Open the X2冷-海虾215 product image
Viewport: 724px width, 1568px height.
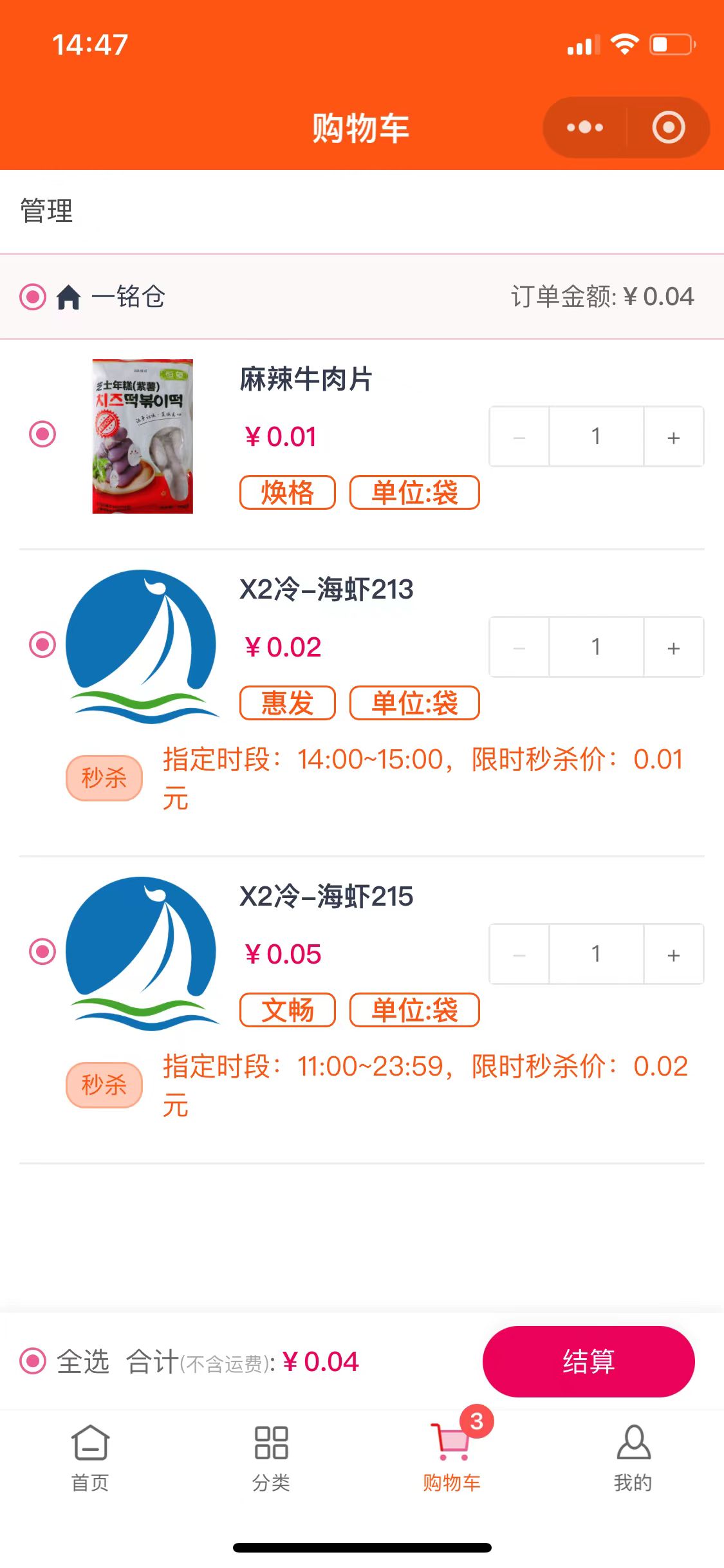coord(142,953)
